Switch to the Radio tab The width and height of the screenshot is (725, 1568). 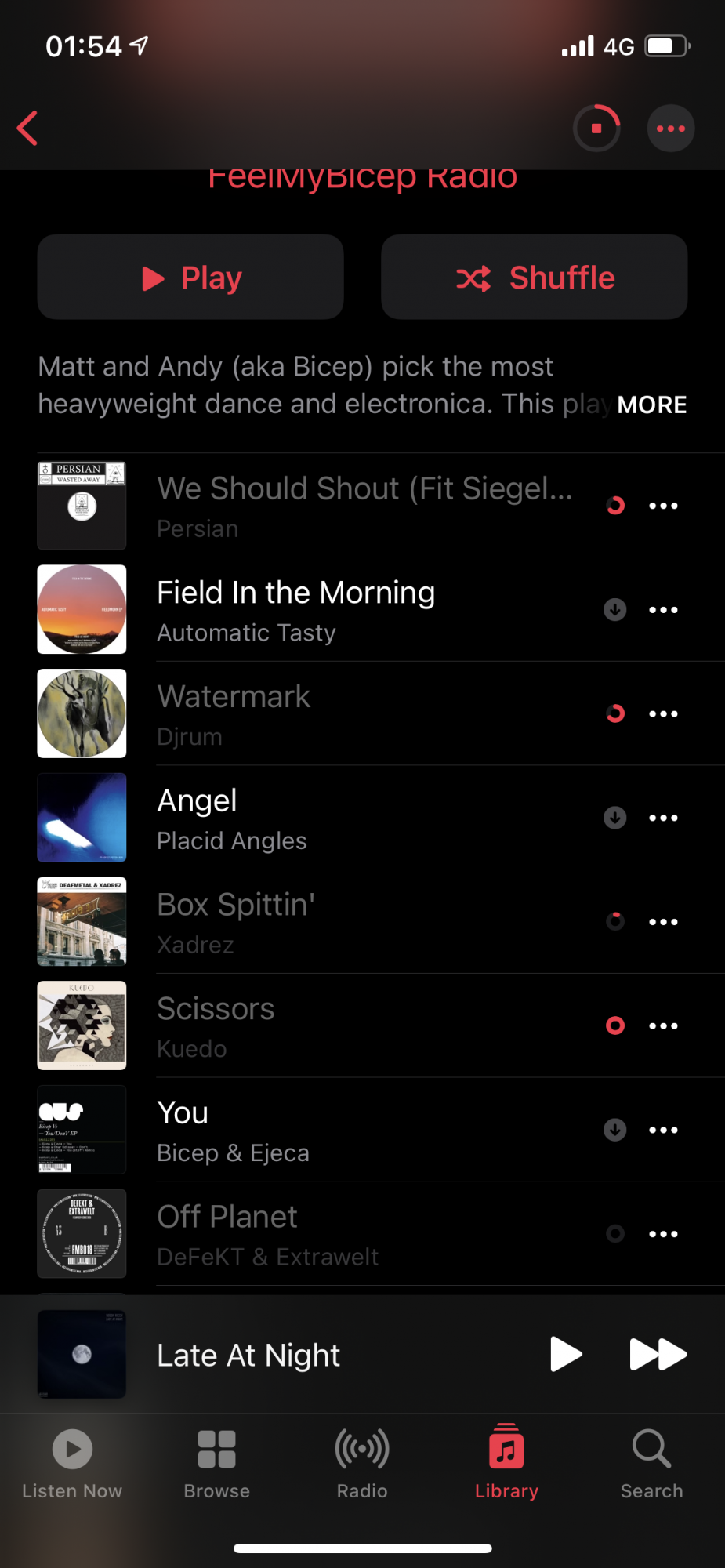click(x=362, y=1462)
